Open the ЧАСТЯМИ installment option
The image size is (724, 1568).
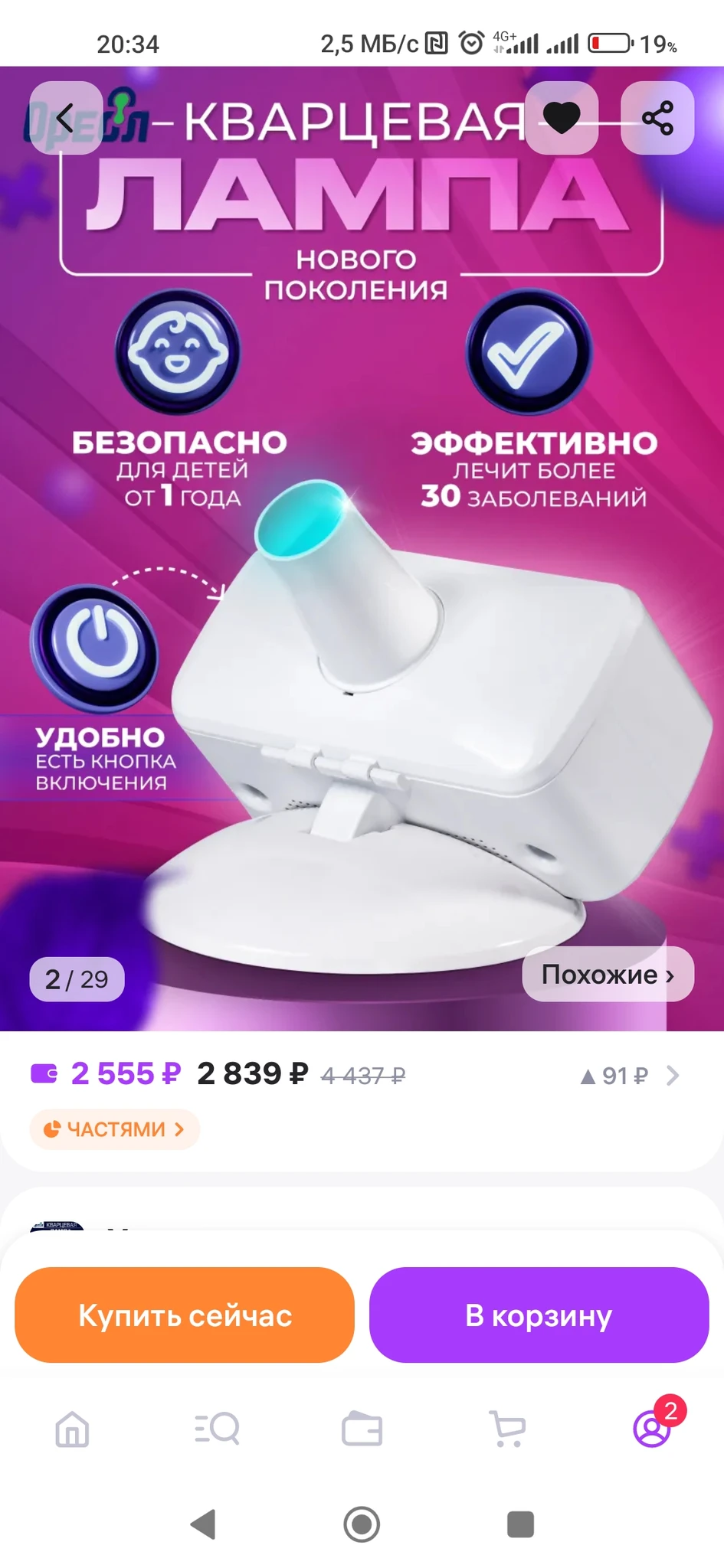tap(115, 1129)
